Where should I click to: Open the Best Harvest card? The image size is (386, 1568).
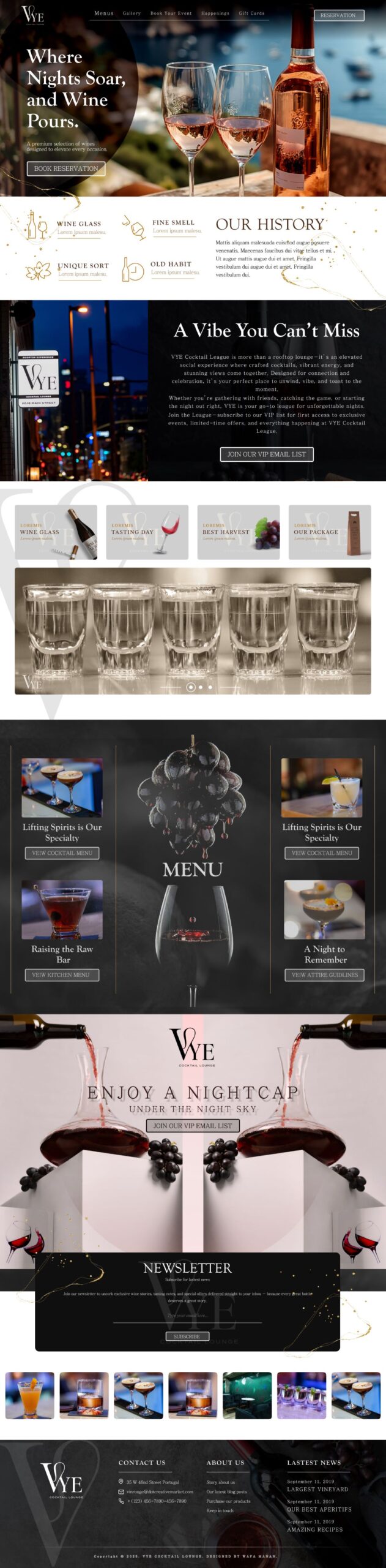point(238,532)
